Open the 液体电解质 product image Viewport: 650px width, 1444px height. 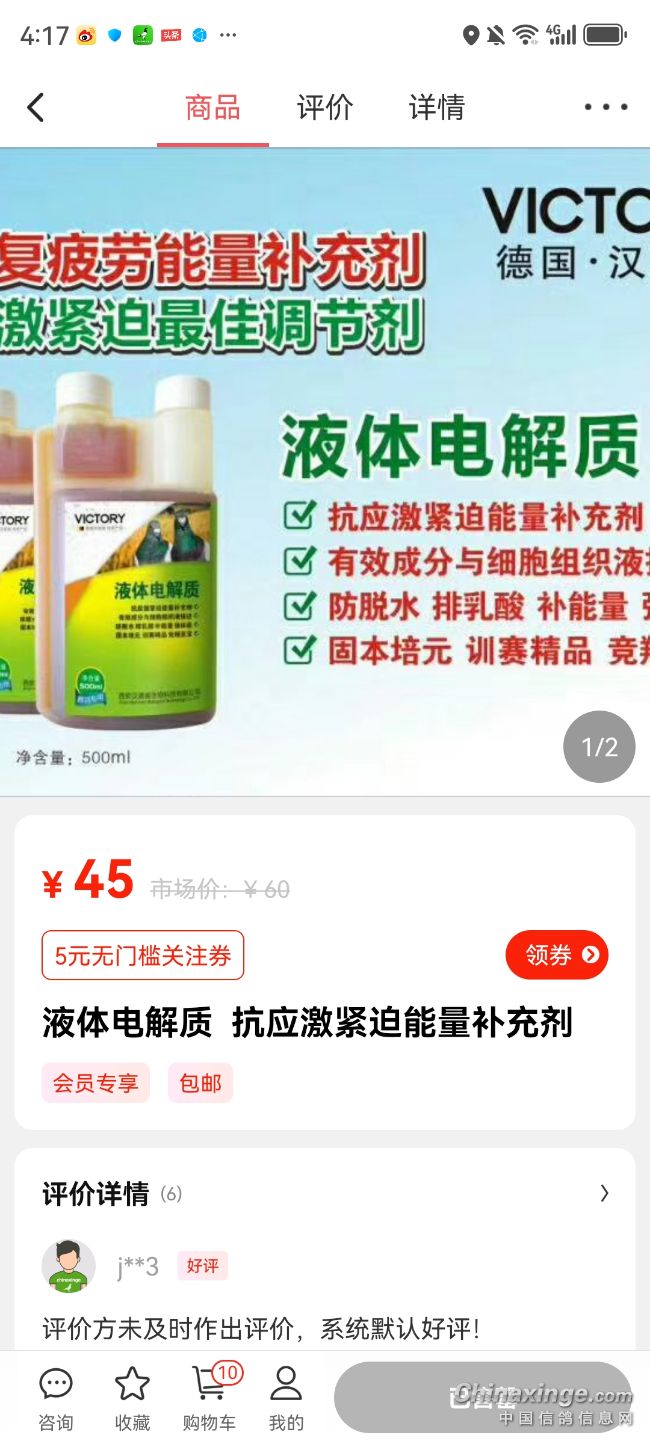[x=325, y=470]
